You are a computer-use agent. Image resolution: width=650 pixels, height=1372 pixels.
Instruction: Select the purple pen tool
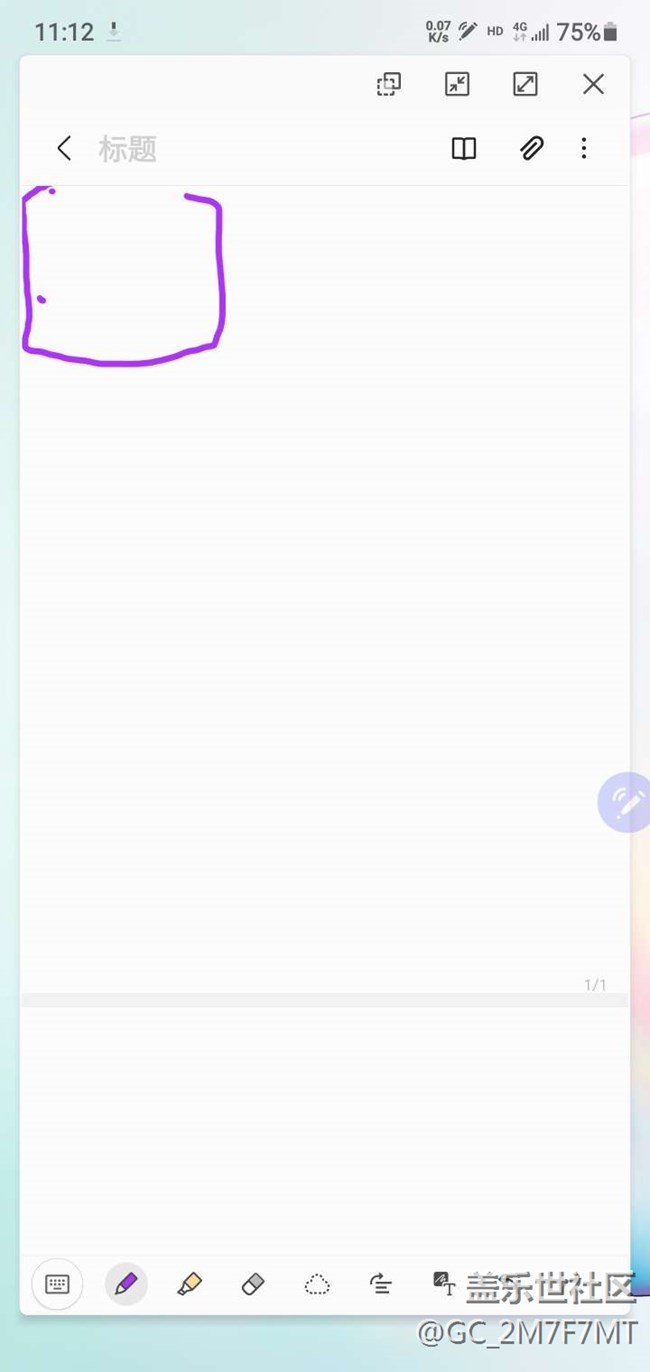tap(126, 1284)
